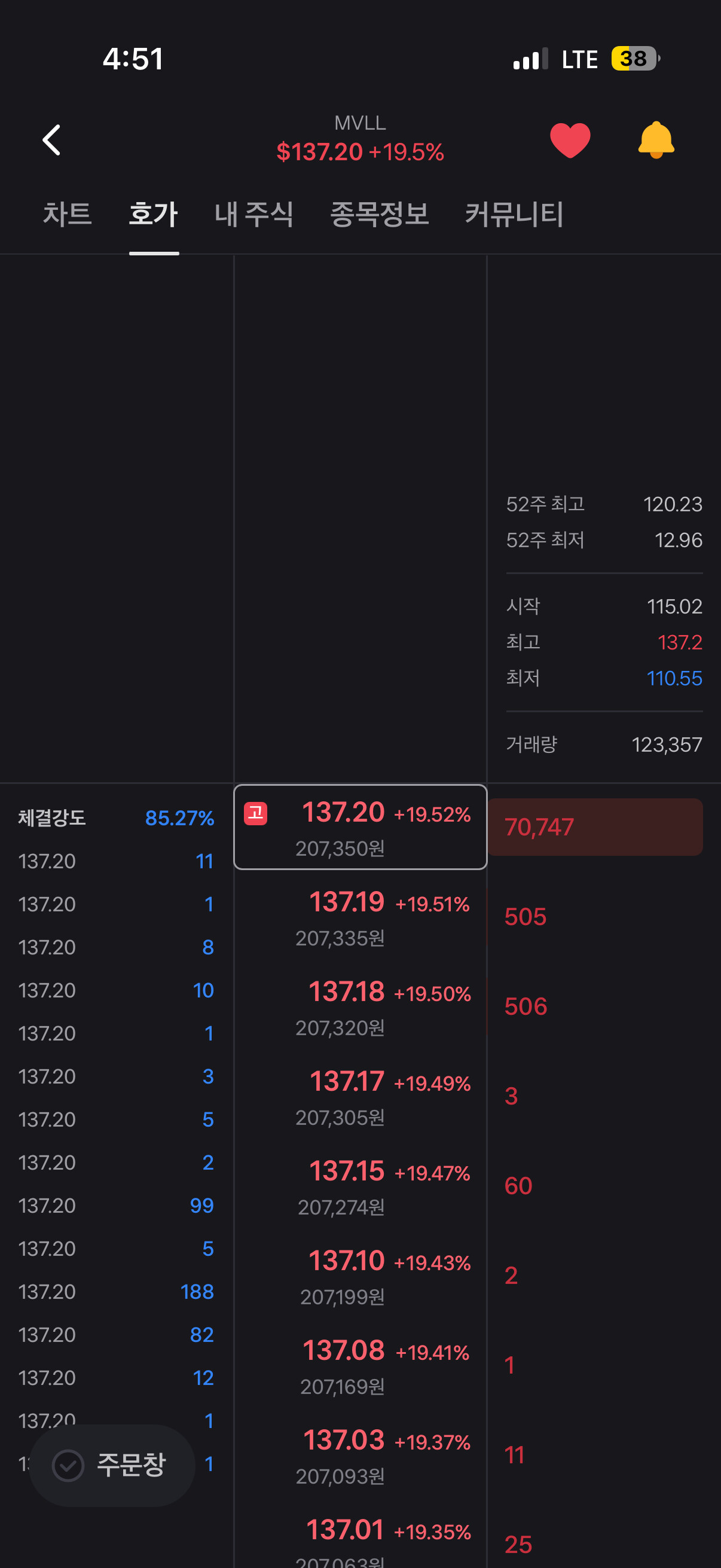Screen dimensions: 721x1568
Task: Choose the 137.10 price row
Action: click(x=360, y=1276)
